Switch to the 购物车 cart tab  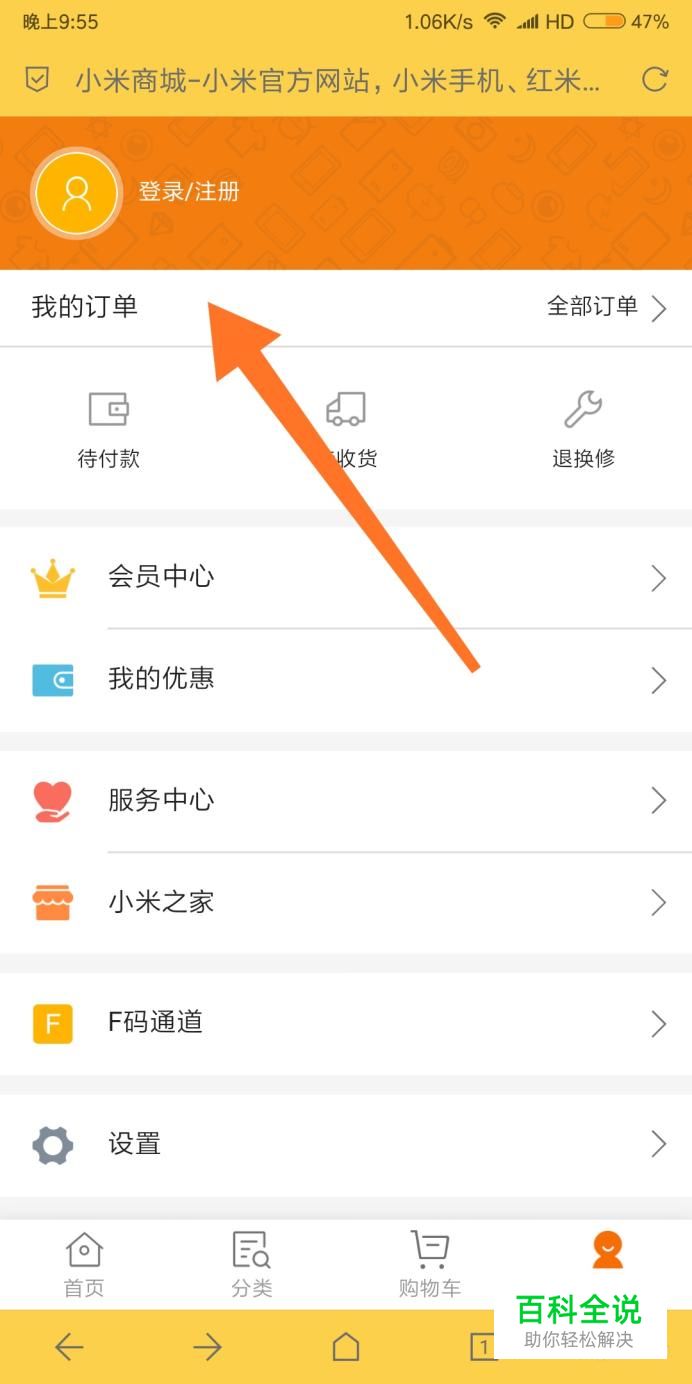[x=430, y=1264]
